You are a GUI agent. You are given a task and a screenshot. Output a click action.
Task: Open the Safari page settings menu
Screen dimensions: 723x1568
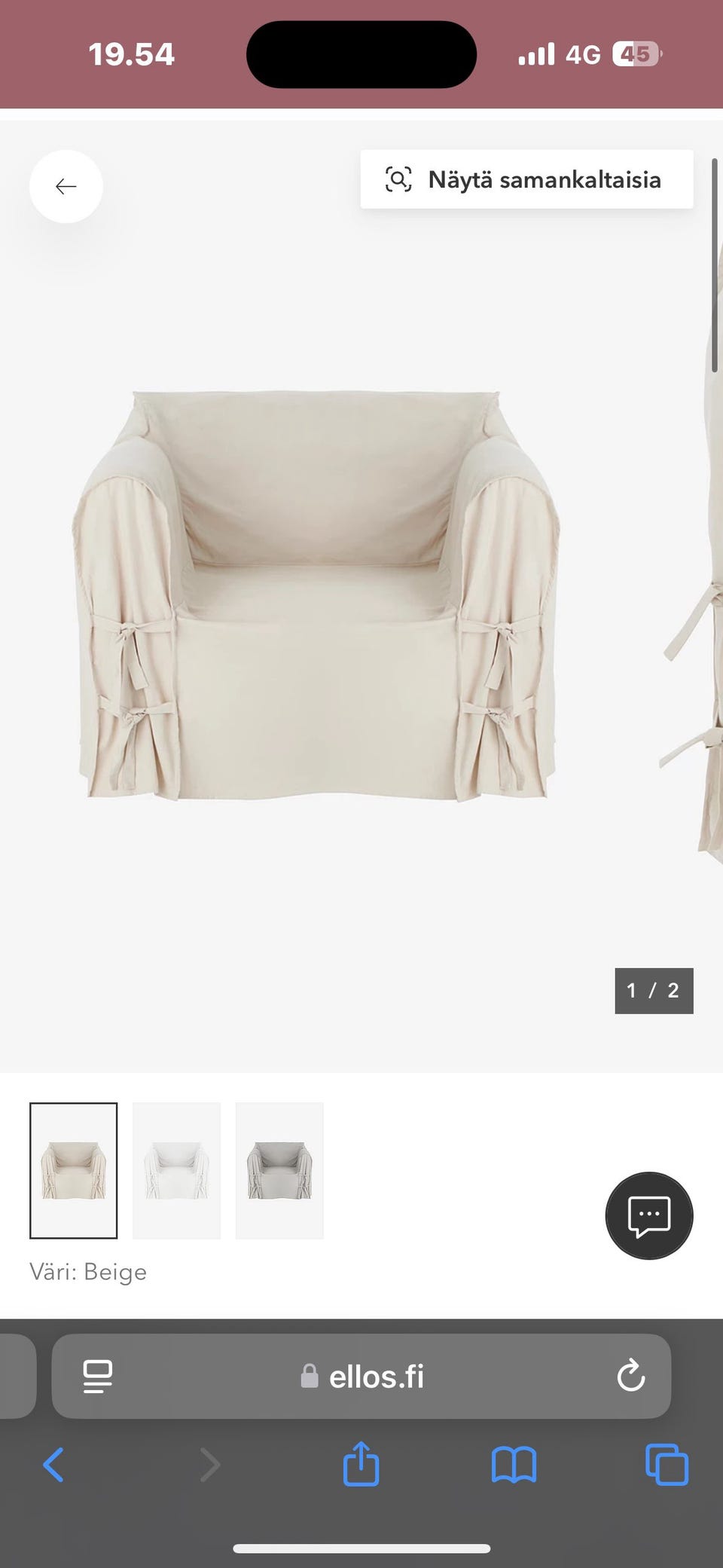coord(98,1377)
